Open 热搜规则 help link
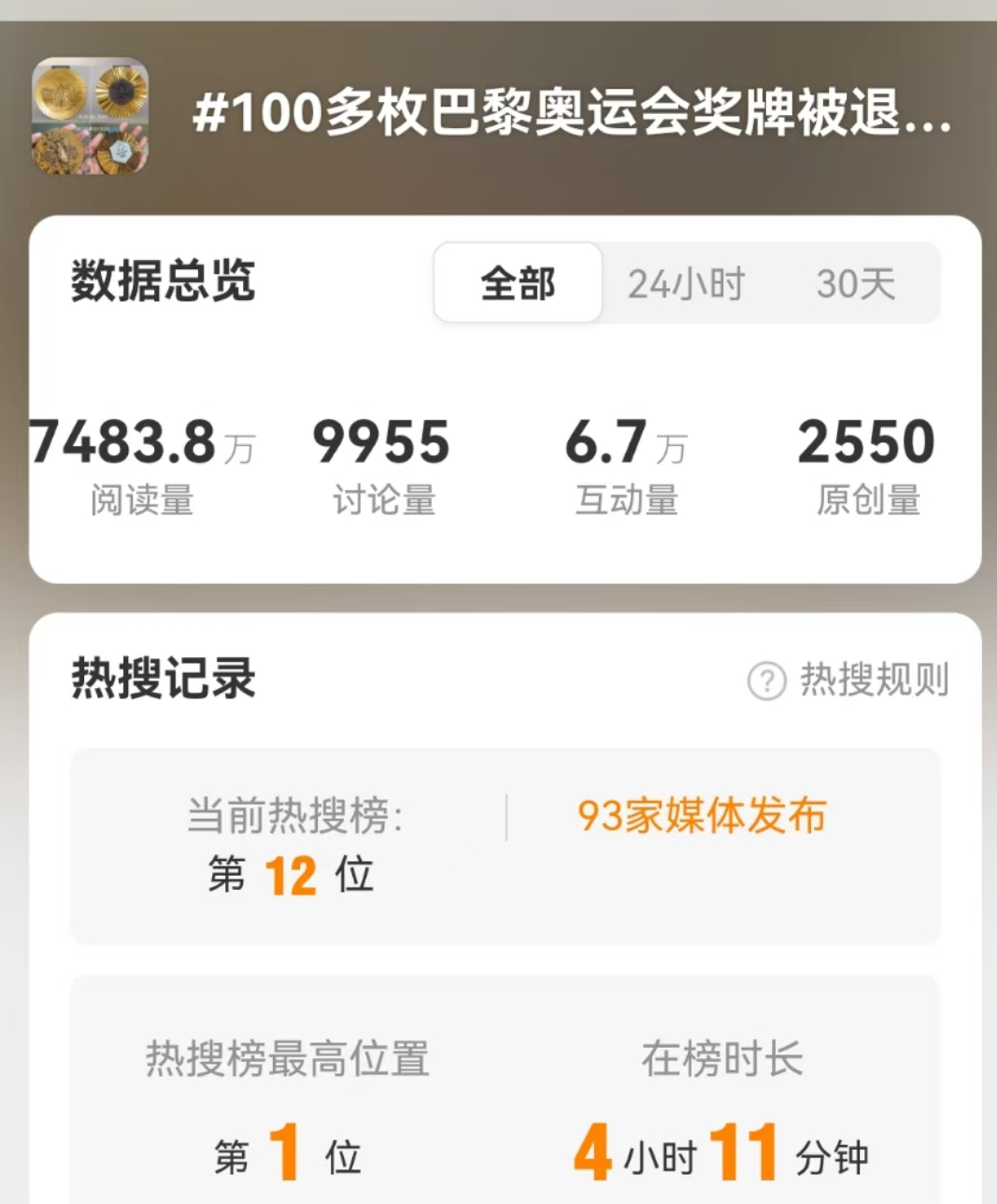The width and height of the screenshot is (997, 1204). [849, 680]
